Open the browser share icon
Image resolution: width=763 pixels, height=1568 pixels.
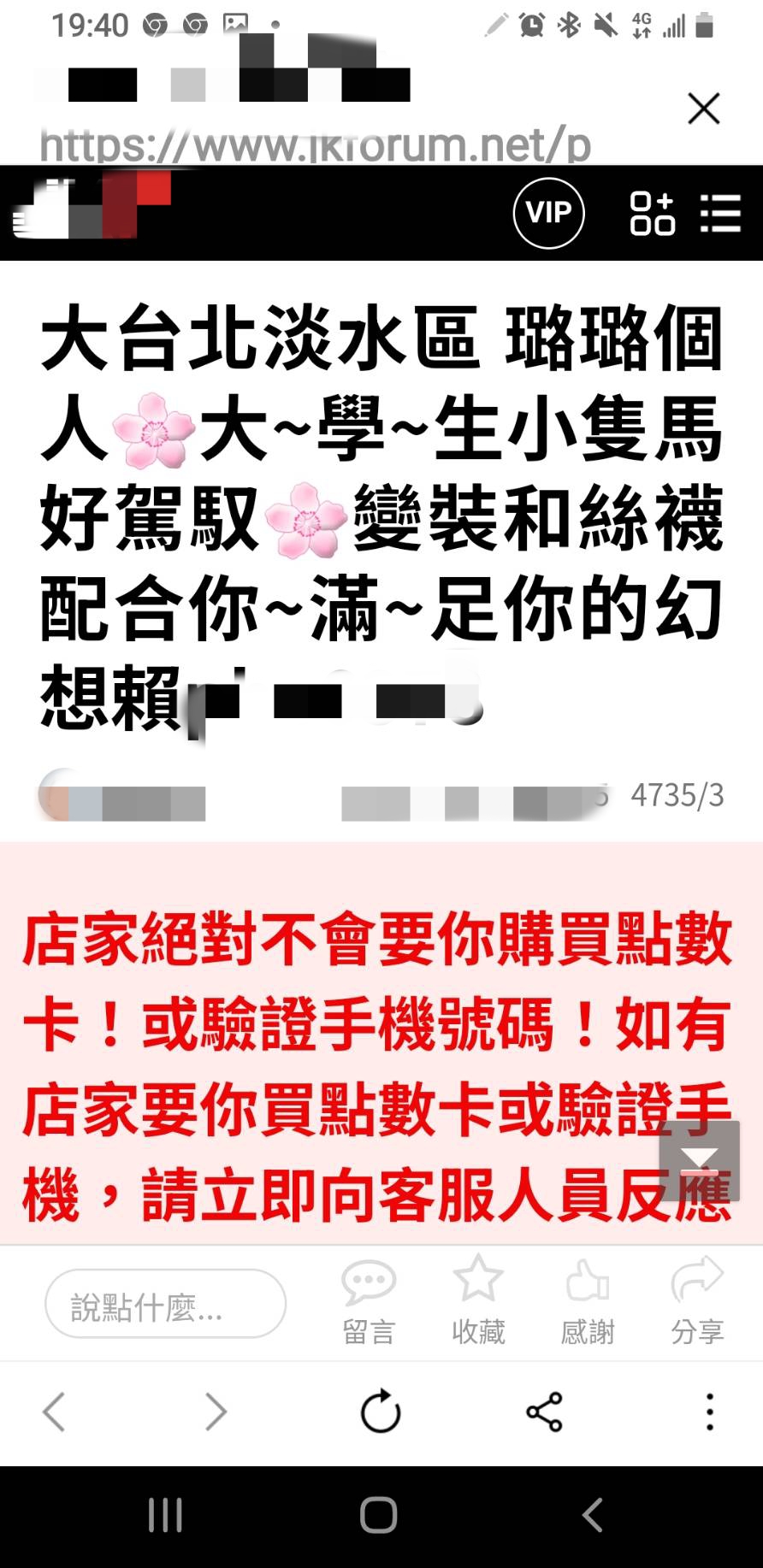(x=544, y=1412)
